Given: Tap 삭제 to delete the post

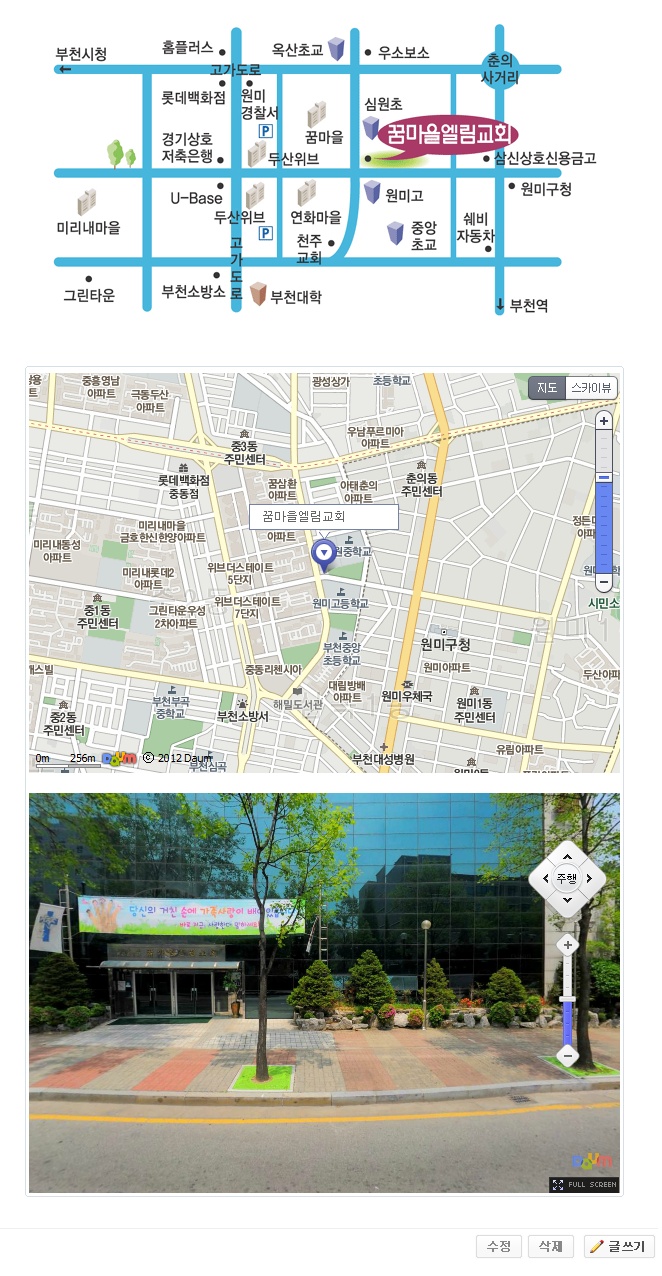Looking at the screenshot, I should pos(550,1246).
